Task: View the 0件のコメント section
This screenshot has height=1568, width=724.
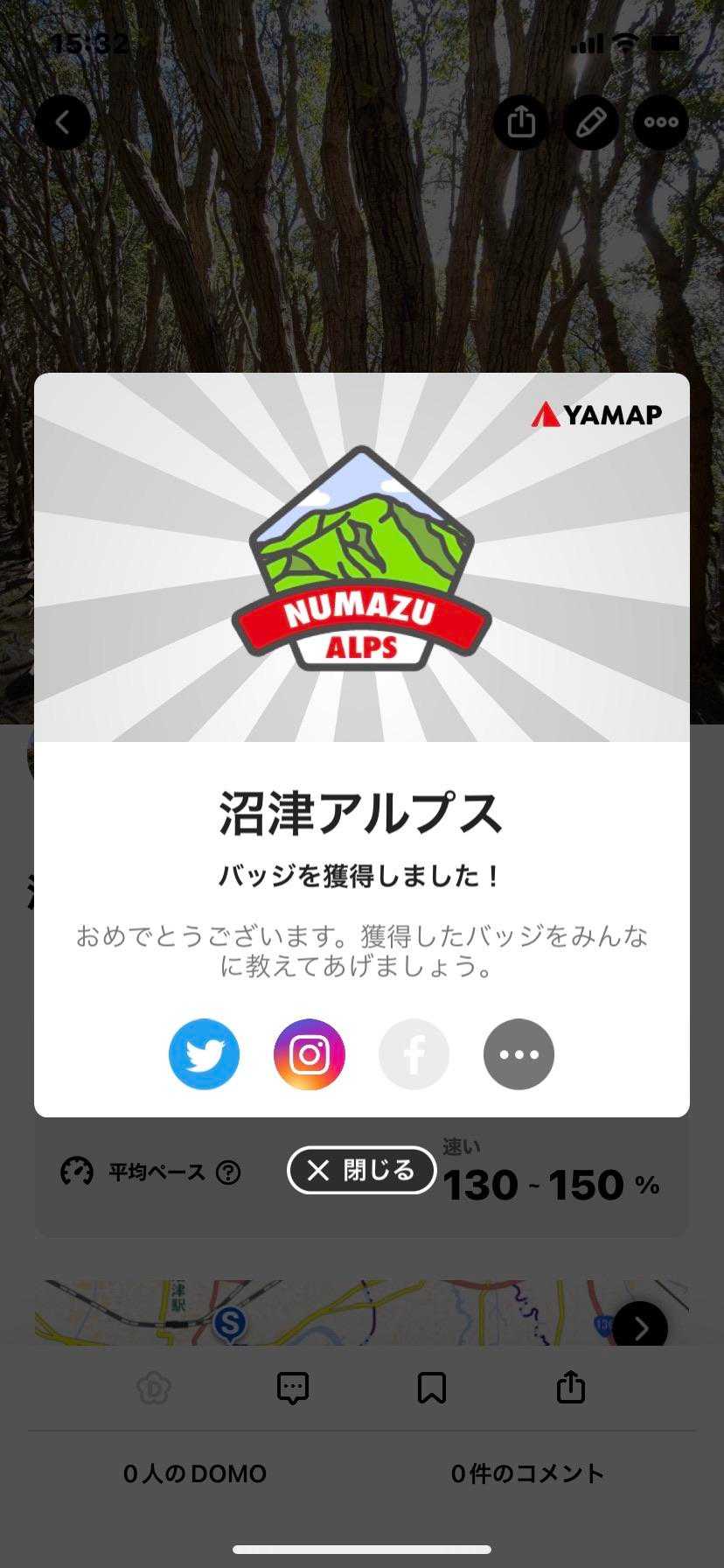Action: tap(527, 1473)
